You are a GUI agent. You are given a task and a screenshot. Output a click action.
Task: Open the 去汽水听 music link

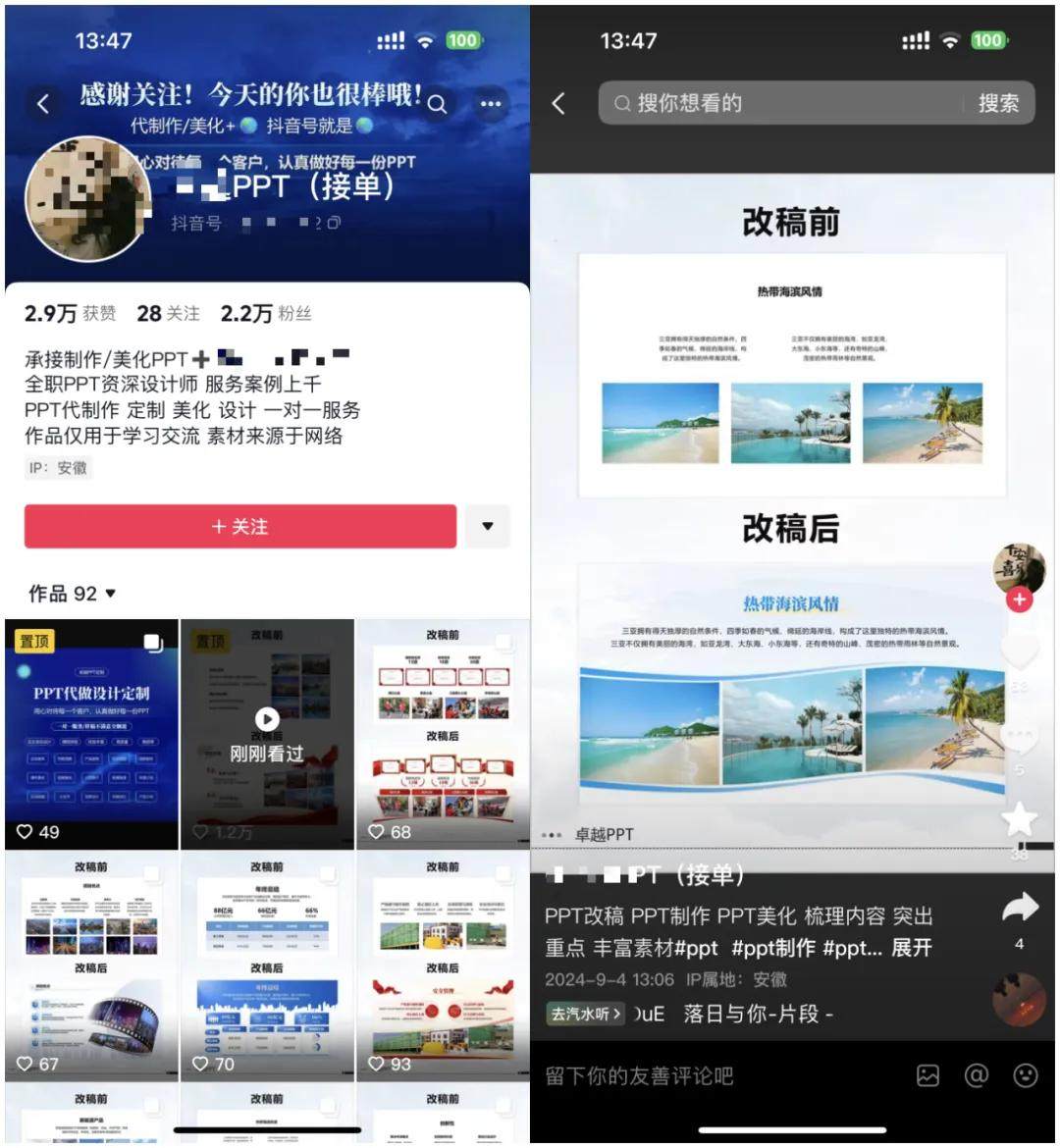click(x=586, y=1014)
